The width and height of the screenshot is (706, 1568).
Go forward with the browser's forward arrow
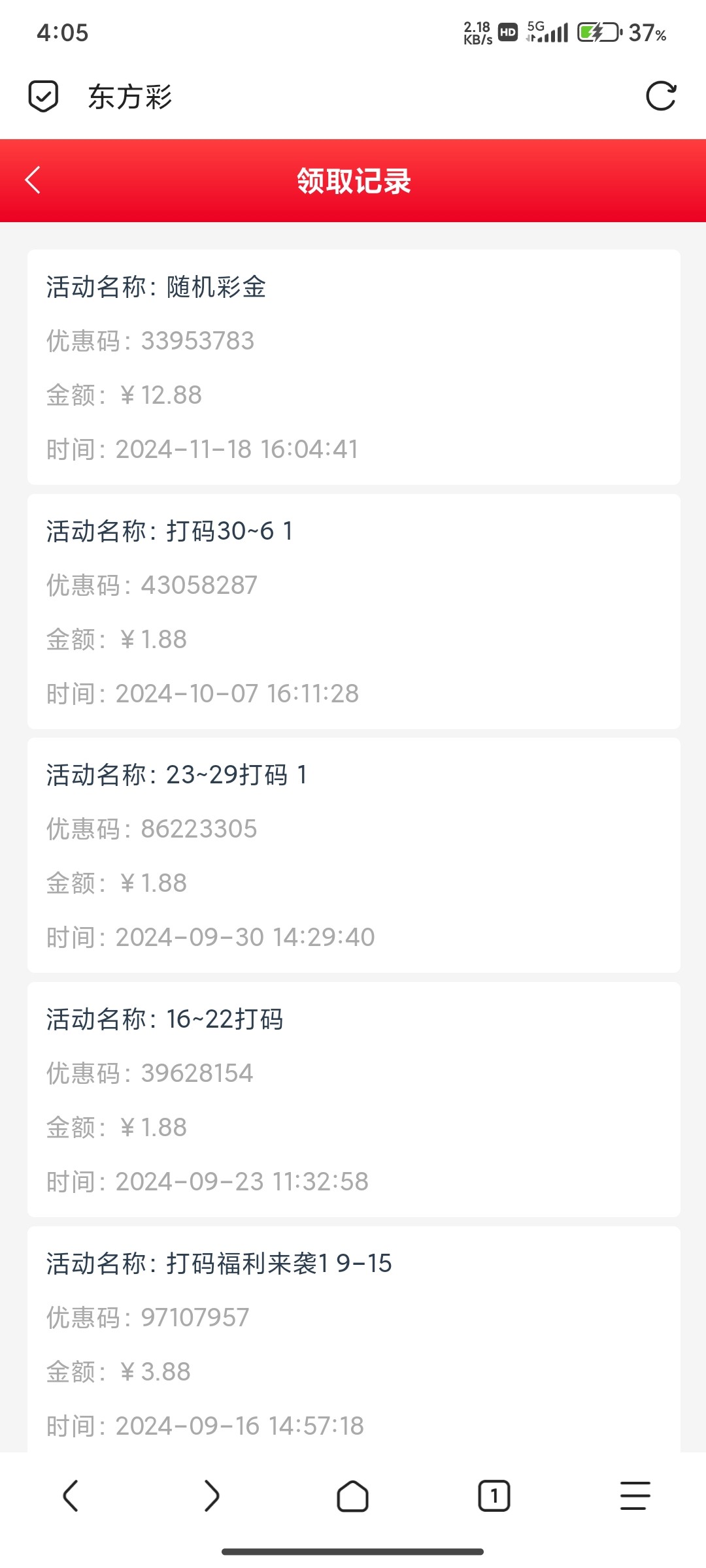(x=212, y=1495)
